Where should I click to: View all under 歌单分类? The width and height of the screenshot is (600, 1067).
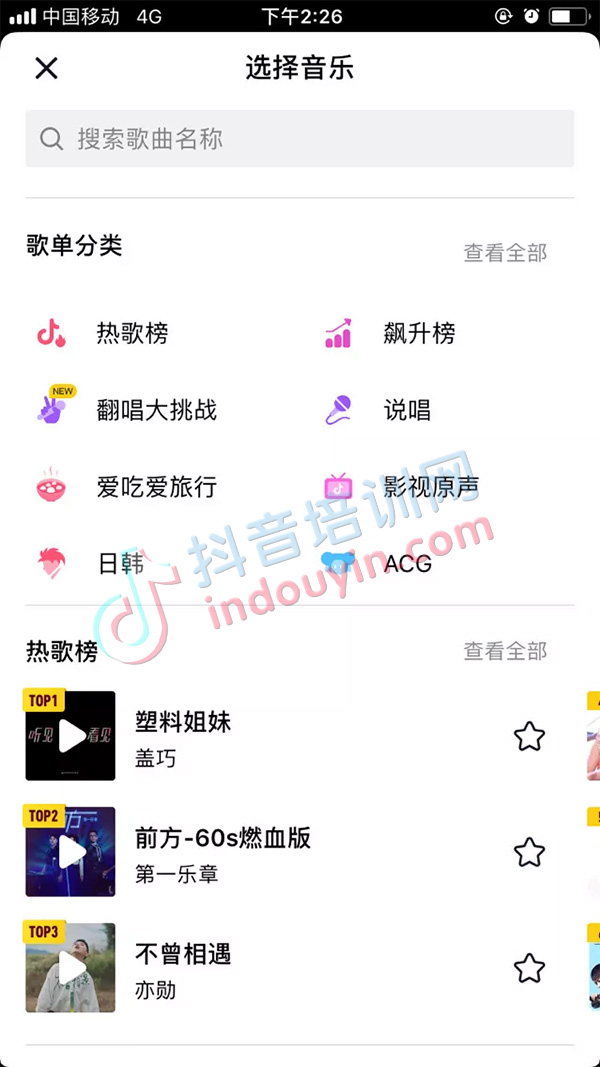[x=505, y=253]
